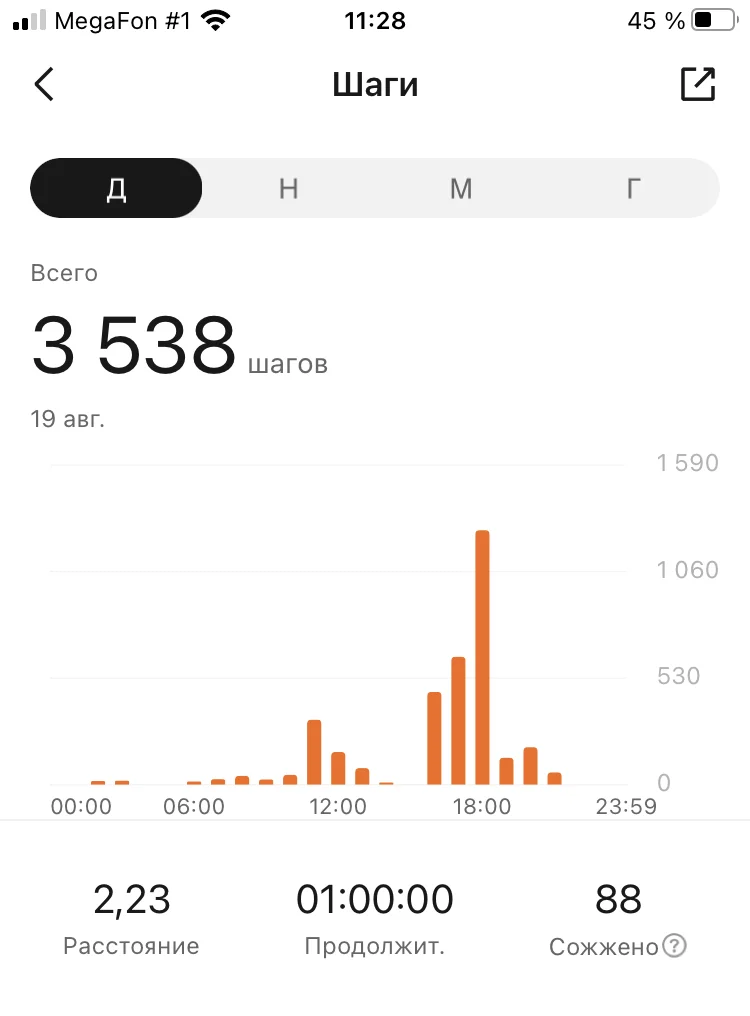Switch to the Г year tab
This screenshot has height=1016, width=750.
(x=632, y=188)
